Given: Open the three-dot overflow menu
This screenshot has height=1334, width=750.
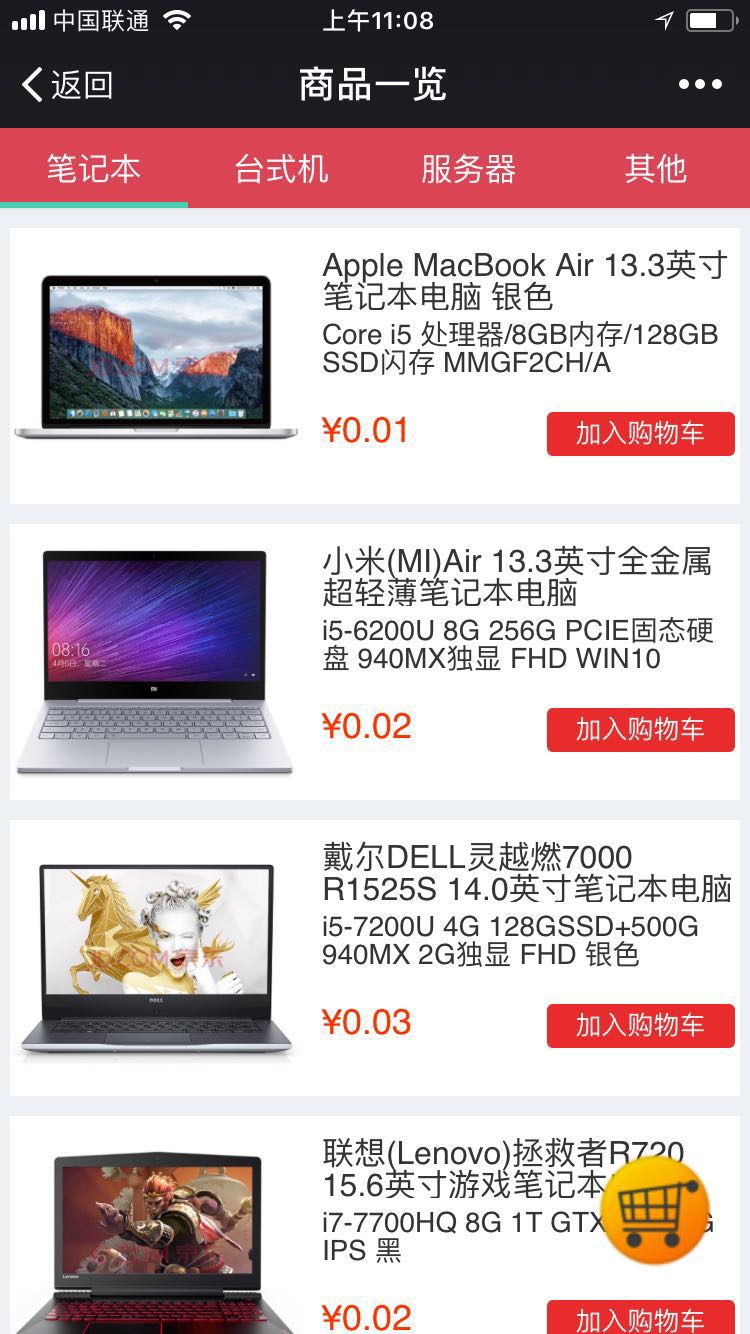Looking at the screenshot, I should click(x=700, y=85).
